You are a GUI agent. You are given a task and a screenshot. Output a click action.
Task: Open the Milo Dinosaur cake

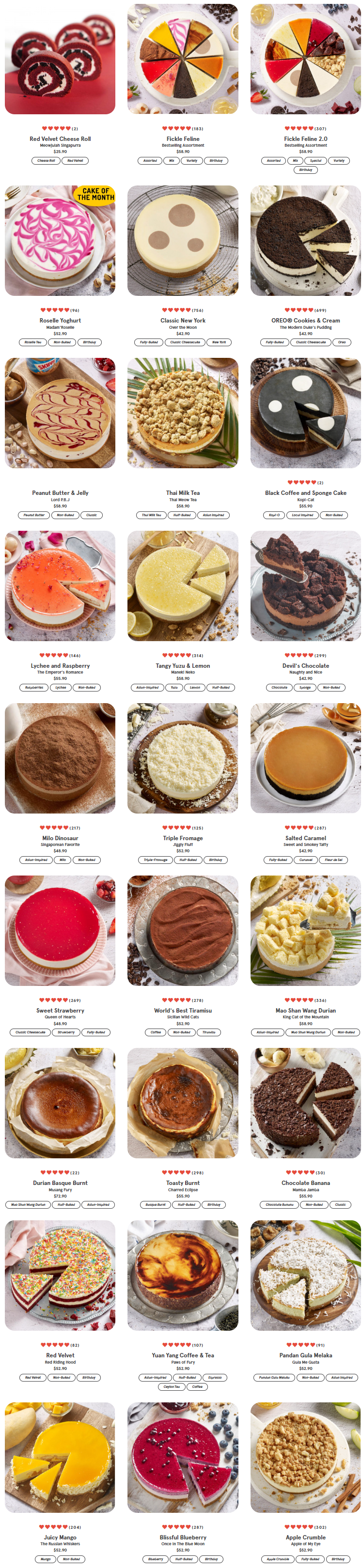60,758
